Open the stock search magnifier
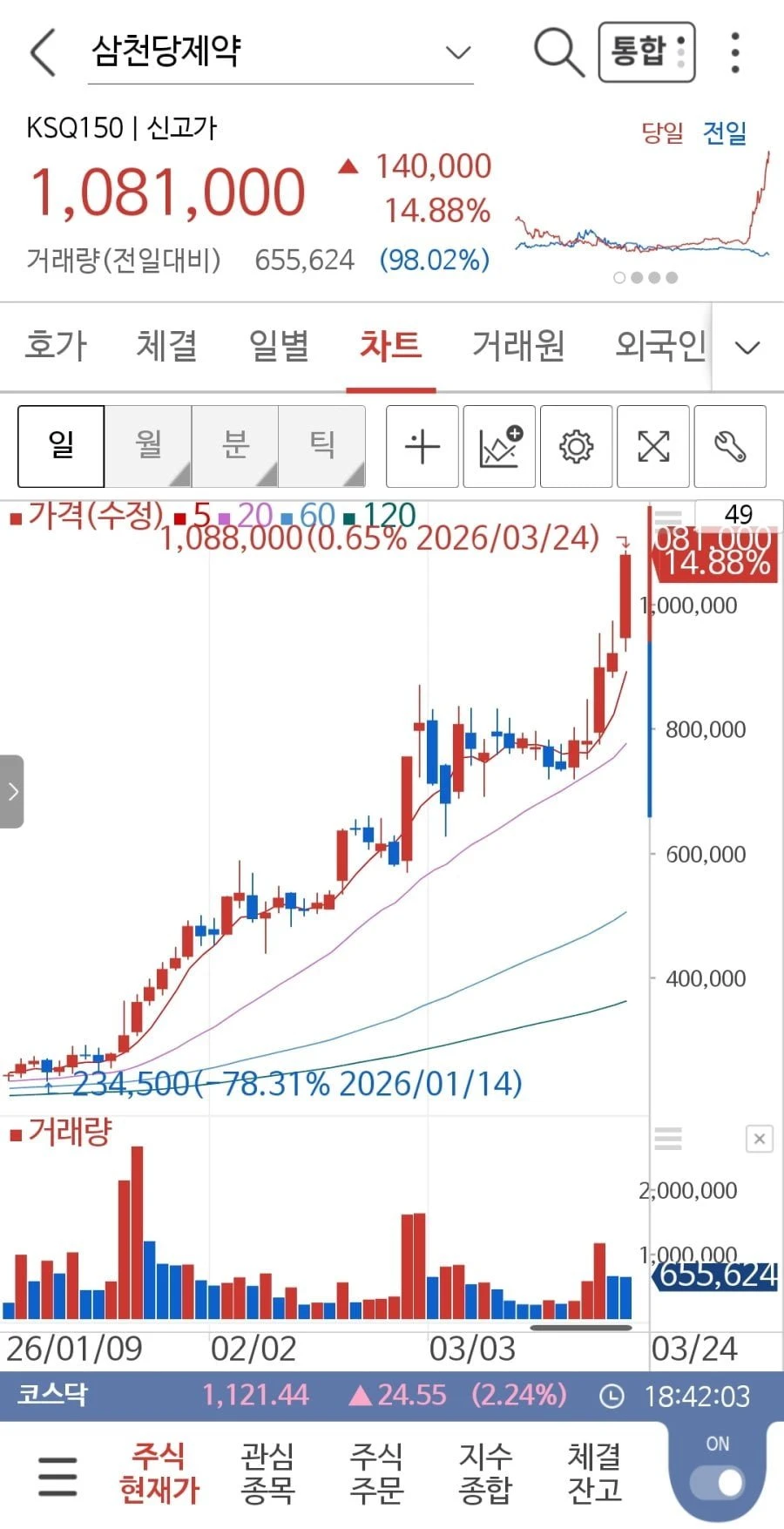Screen dimensions: 784x1529 click(x=558, y=52)
